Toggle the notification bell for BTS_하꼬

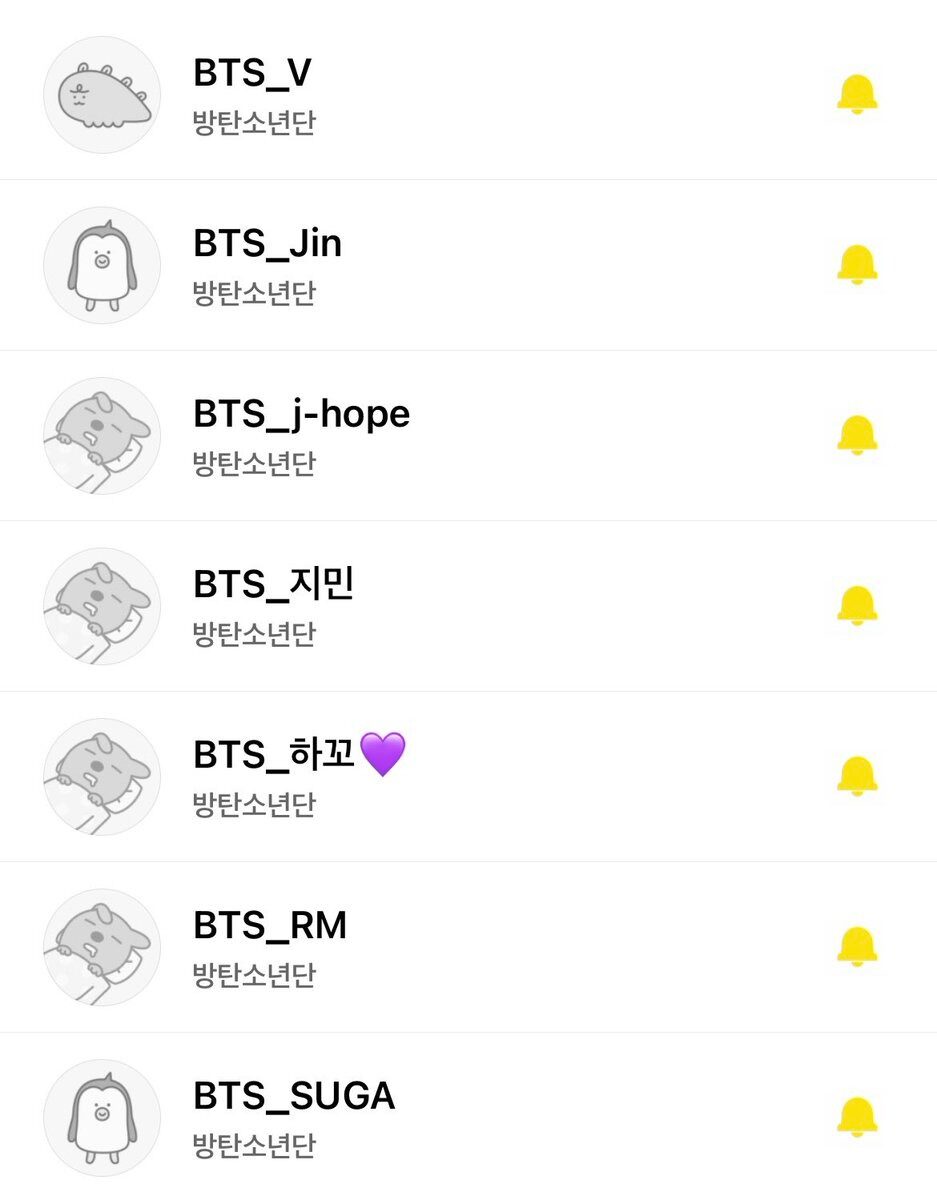coord(857,776)
